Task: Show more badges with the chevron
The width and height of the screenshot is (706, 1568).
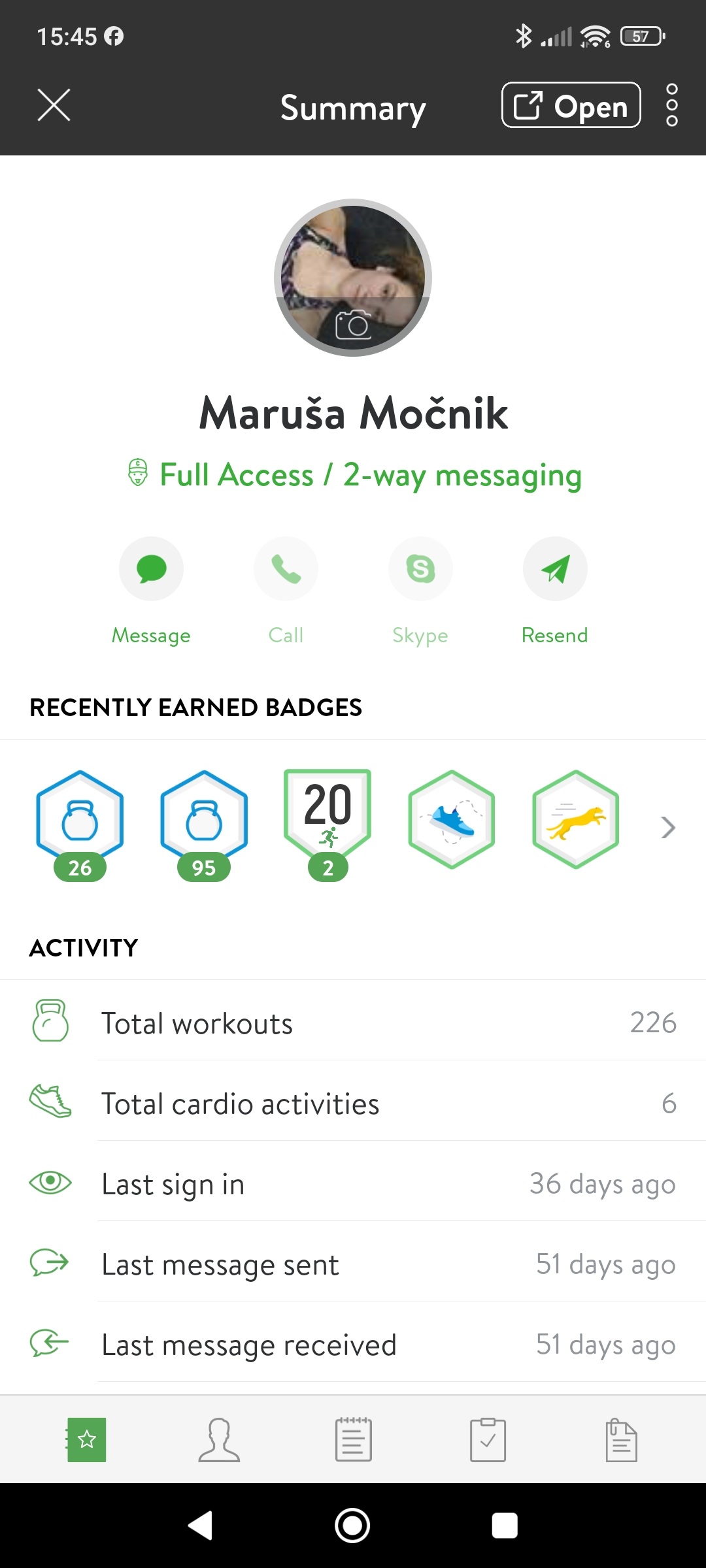Action: click(667, 827)
